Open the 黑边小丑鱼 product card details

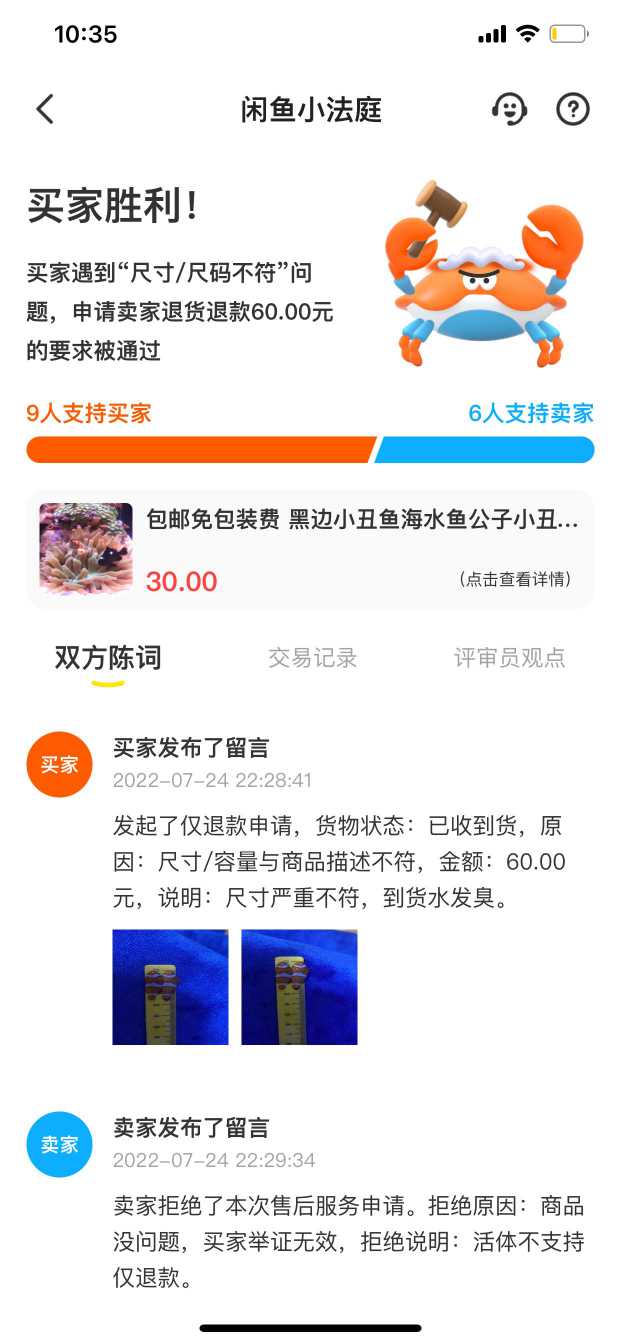(x=310, y=549)
